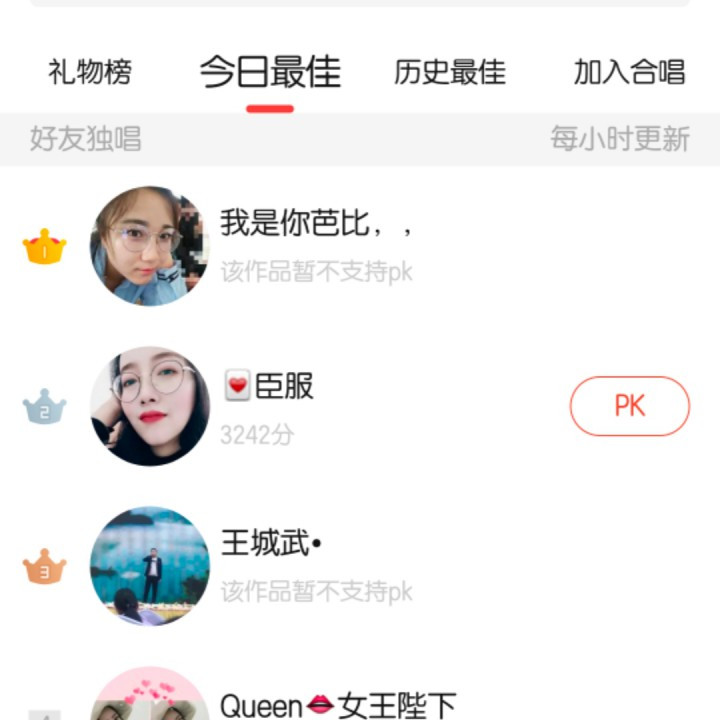Select the 今日最佳 tab
The height and width of the screenshot is (720, 720).
pyautogui.click(x=270, y=72)
